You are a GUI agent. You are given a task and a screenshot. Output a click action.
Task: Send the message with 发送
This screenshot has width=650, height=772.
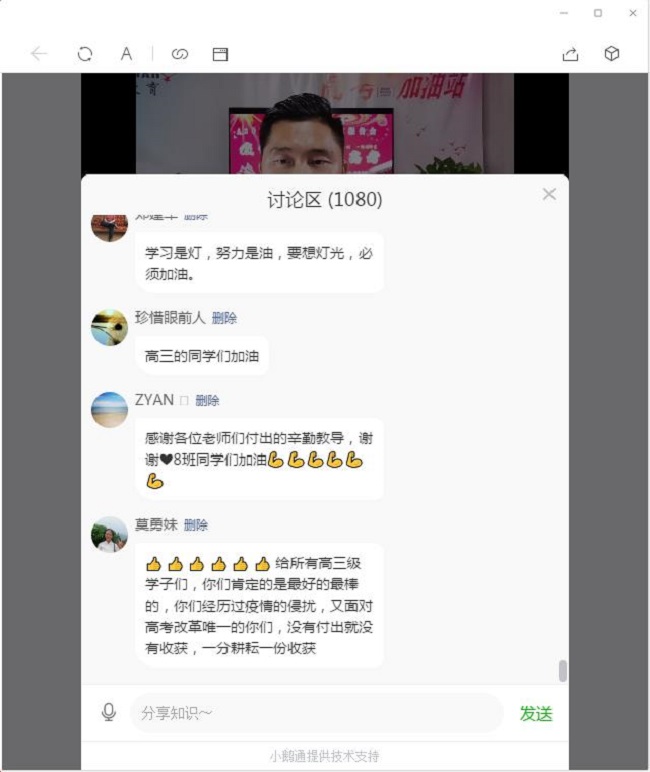pos(536,713)
